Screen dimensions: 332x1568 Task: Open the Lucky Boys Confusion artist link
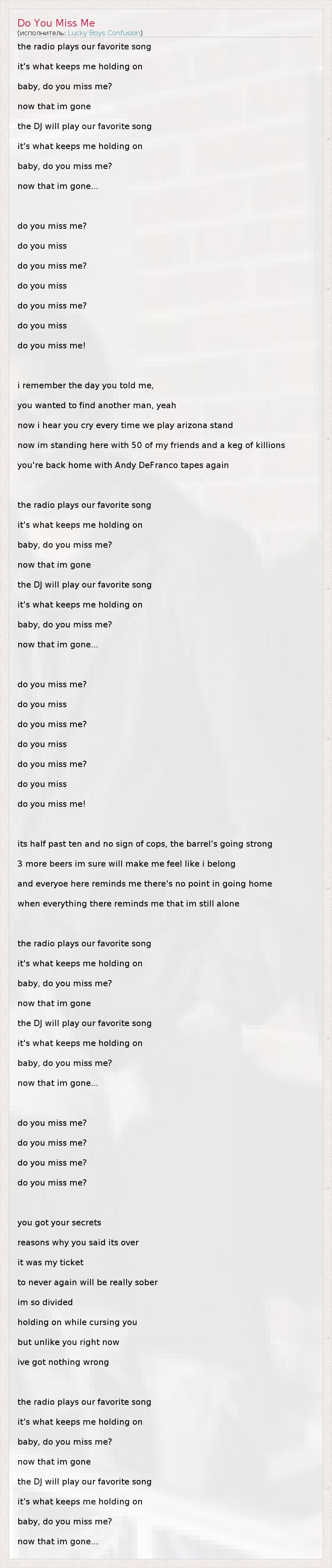[x=104, y=33]
